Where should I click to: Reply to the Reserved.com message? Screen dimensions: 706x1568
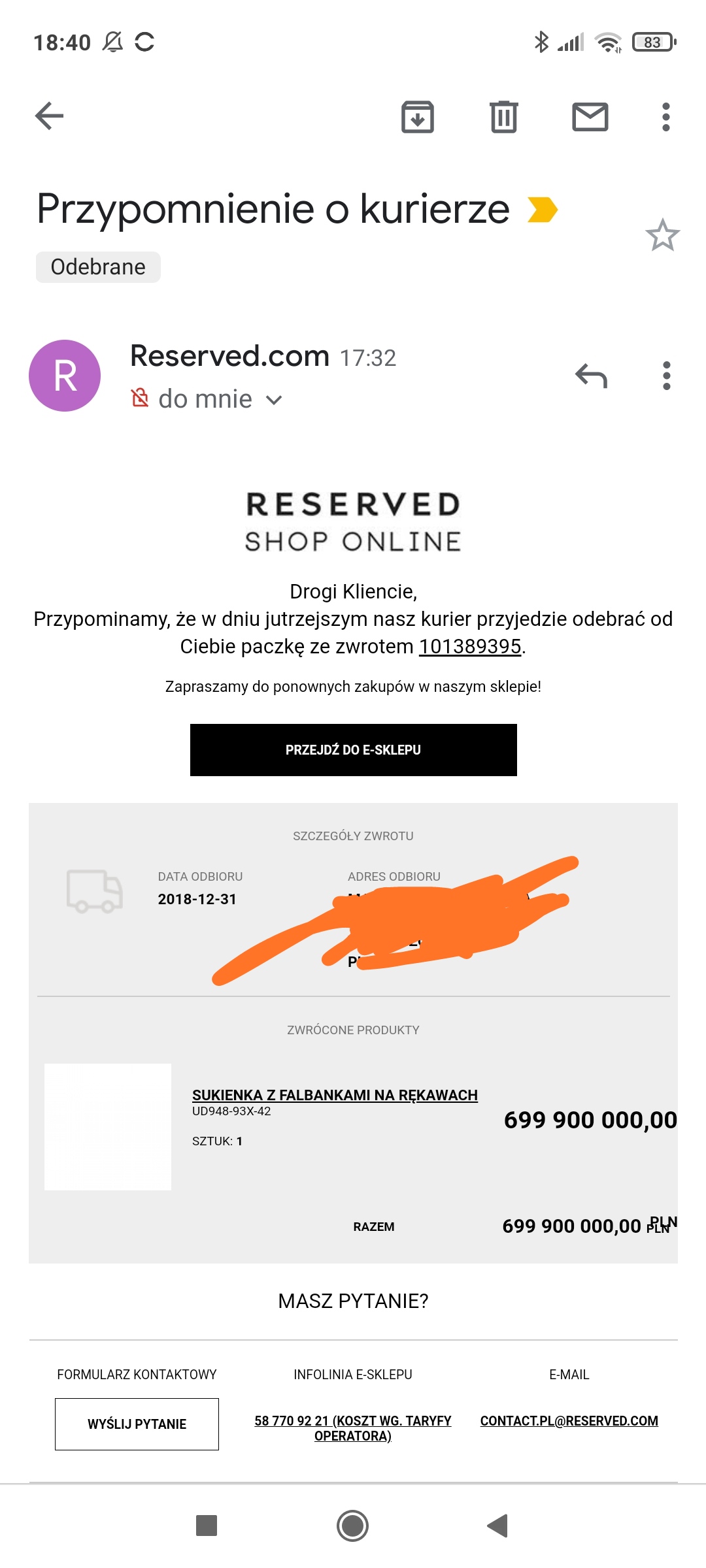(x=591, y=376)
